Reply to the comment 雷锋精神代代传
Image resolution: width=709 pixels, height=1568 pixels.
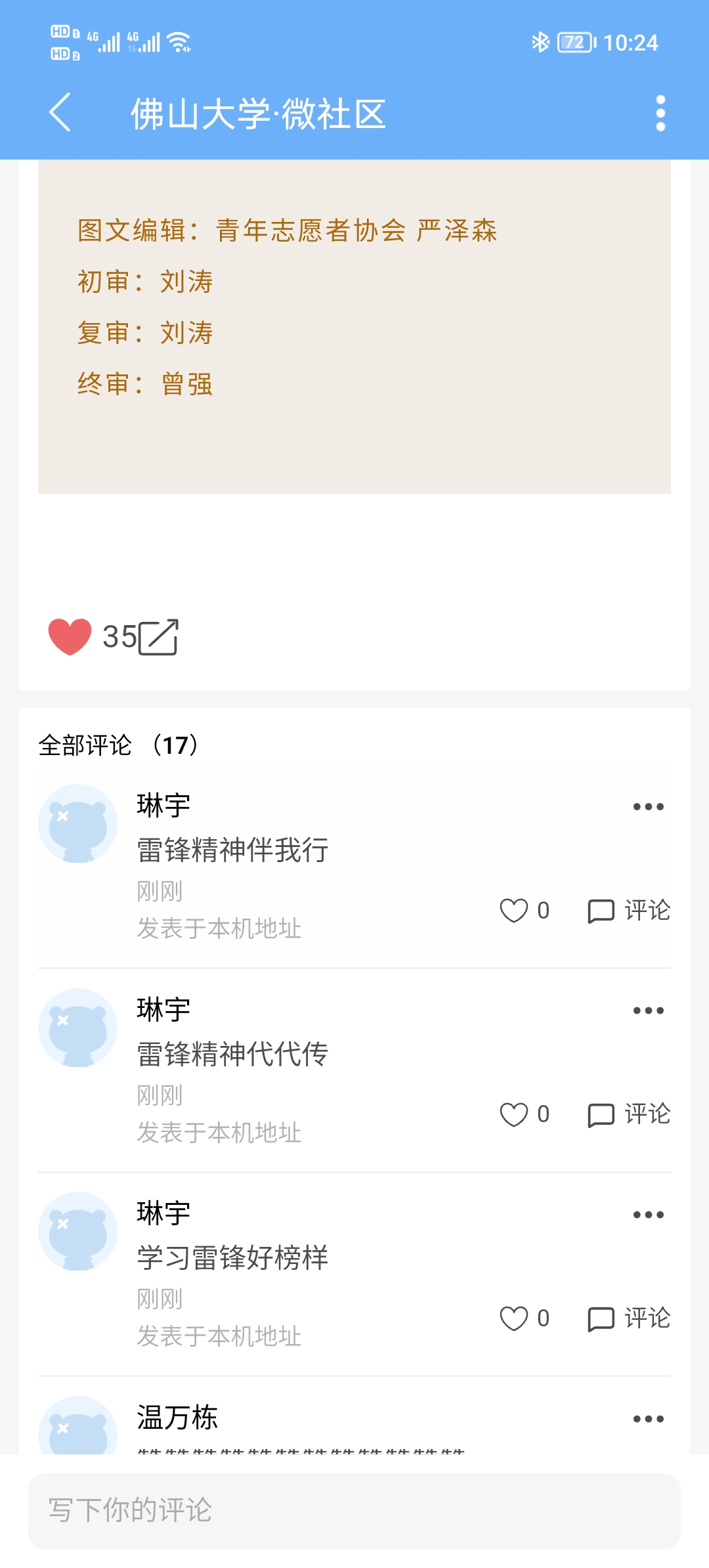point(628,1114)
